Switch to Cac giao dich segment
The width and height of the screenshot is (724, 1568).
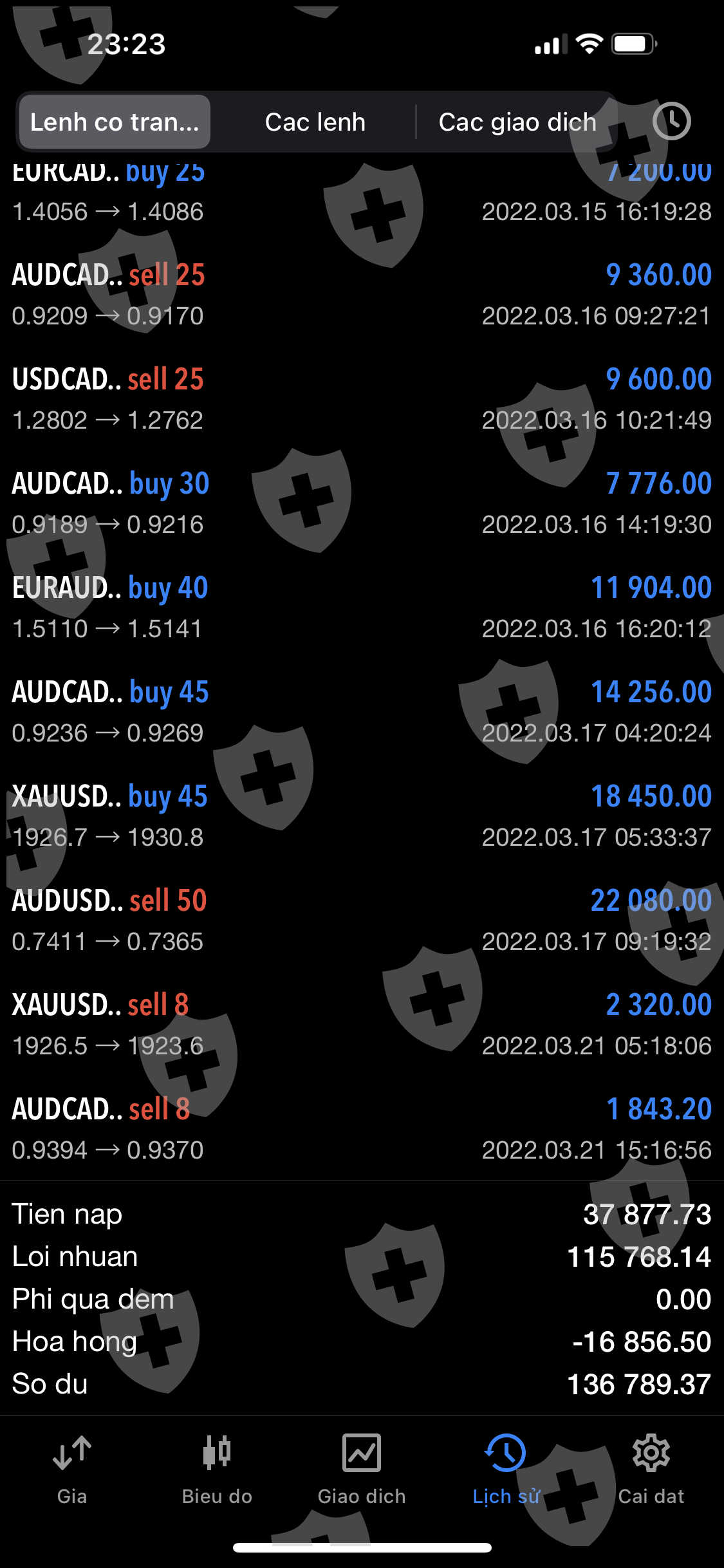(x=517, y=122)
